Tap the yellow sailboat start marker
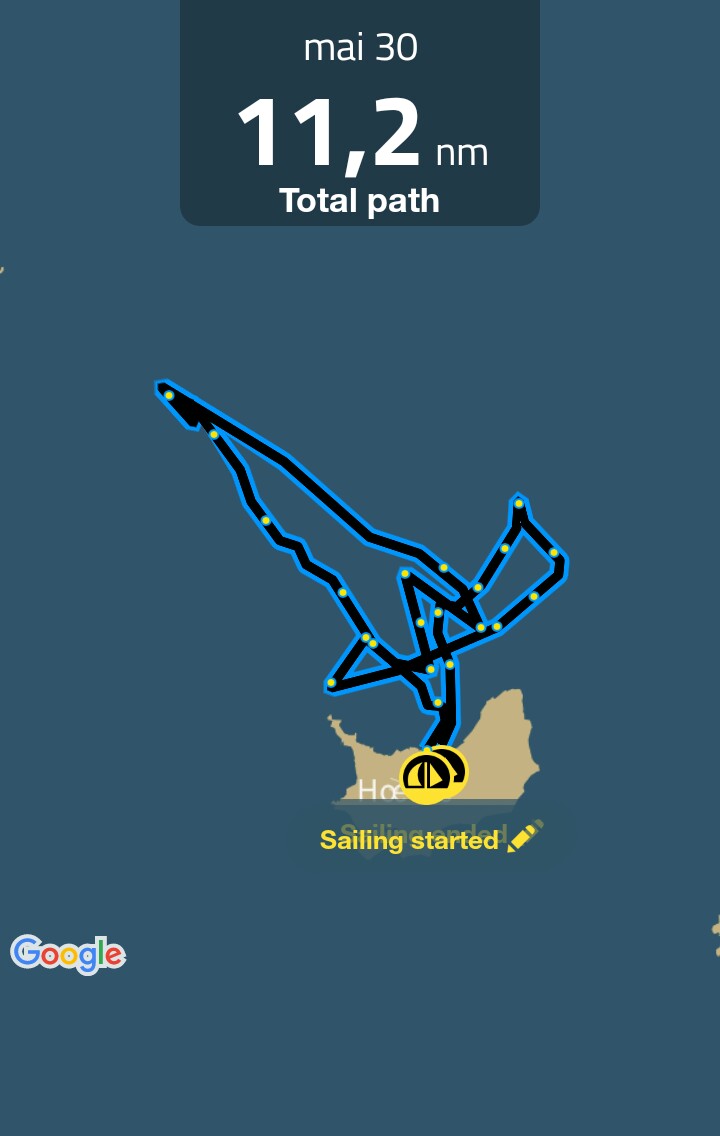This screenshot has width=720, height=1136. (426, 776)
